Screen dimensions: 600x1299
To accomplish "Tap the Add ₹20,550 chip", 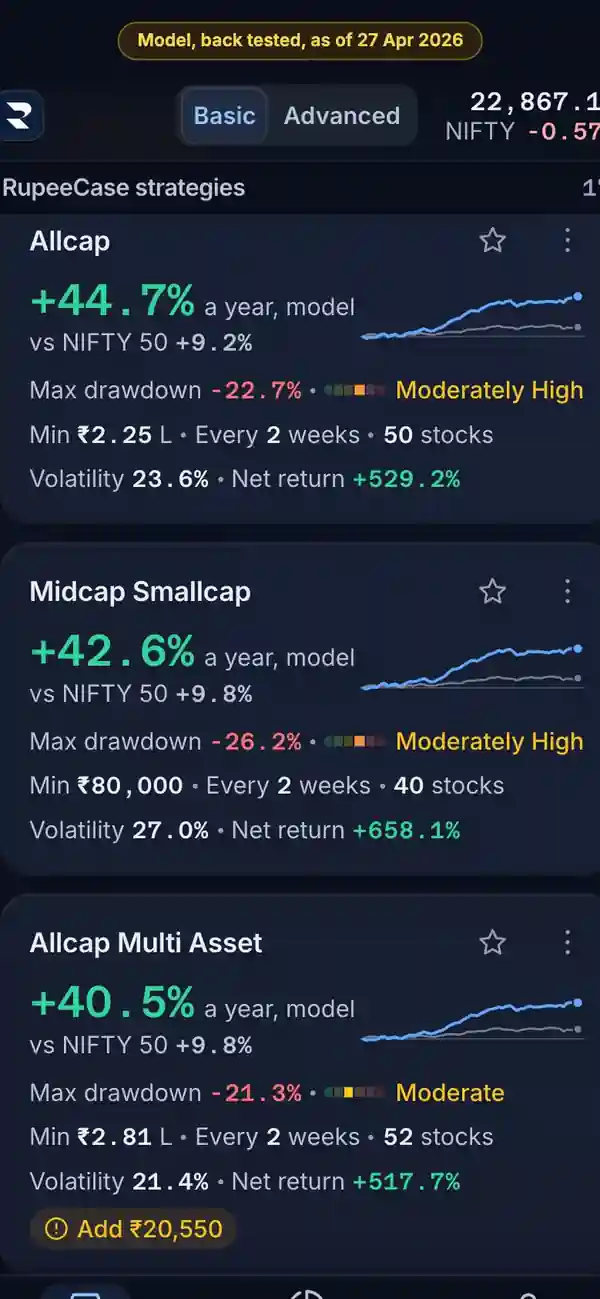I will click(133, 1229).
